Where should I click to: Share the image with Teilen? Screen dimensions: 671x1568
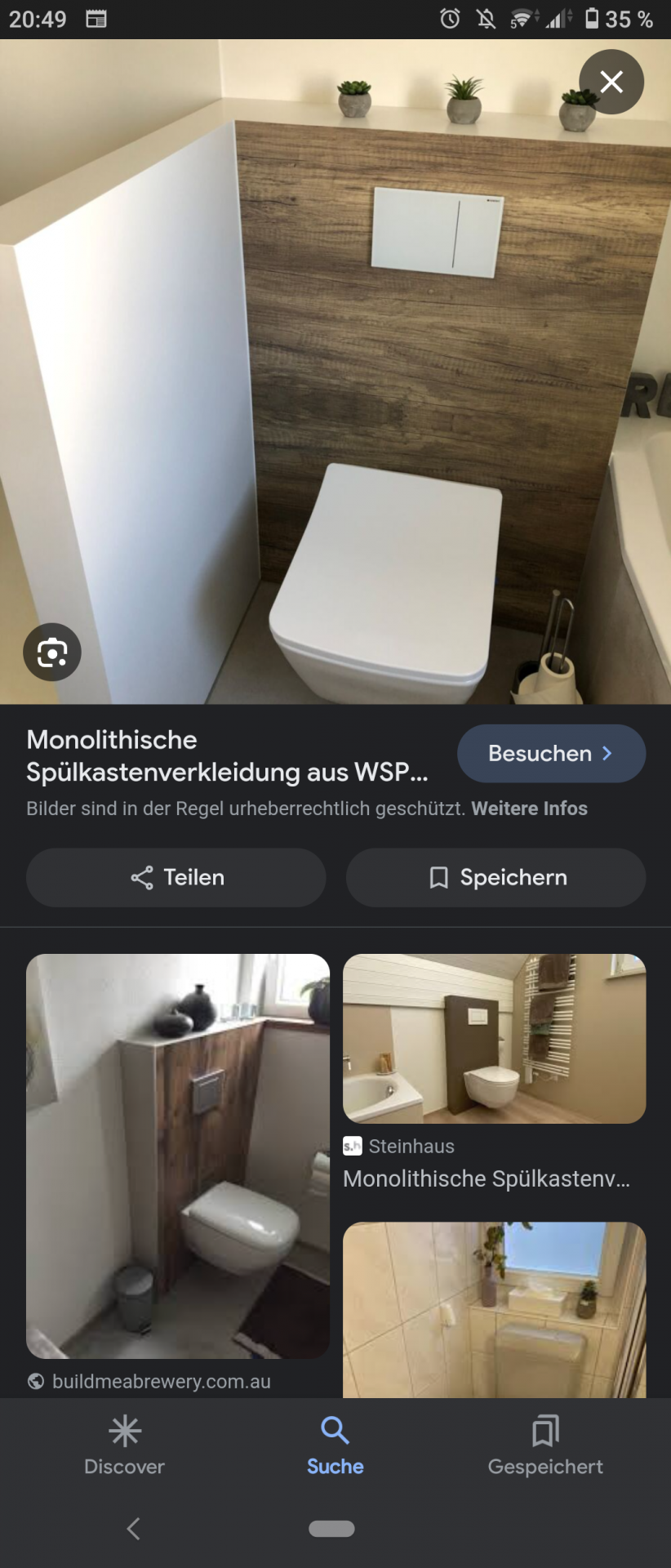(176, 878)
